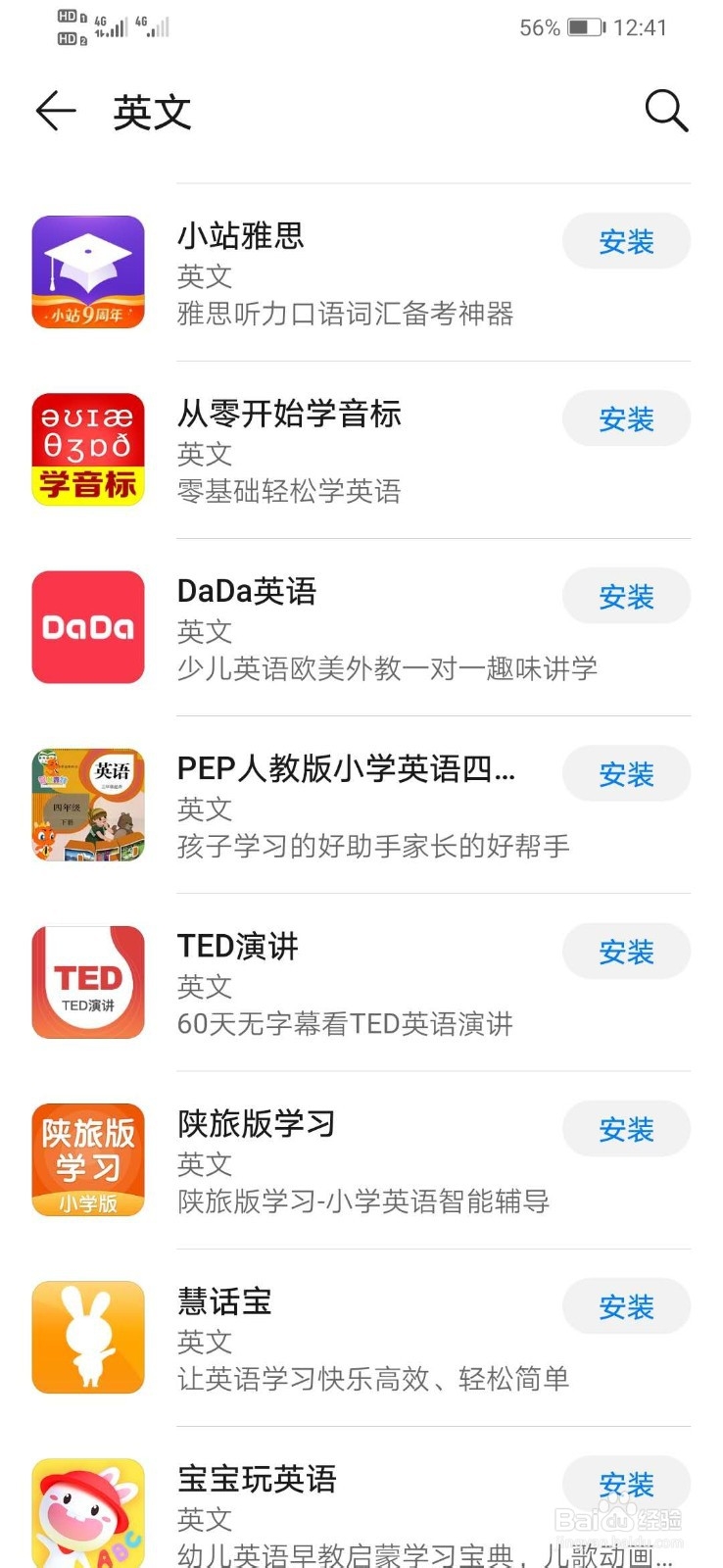
Task: Install 小站雅思
Action: point(626,242)
